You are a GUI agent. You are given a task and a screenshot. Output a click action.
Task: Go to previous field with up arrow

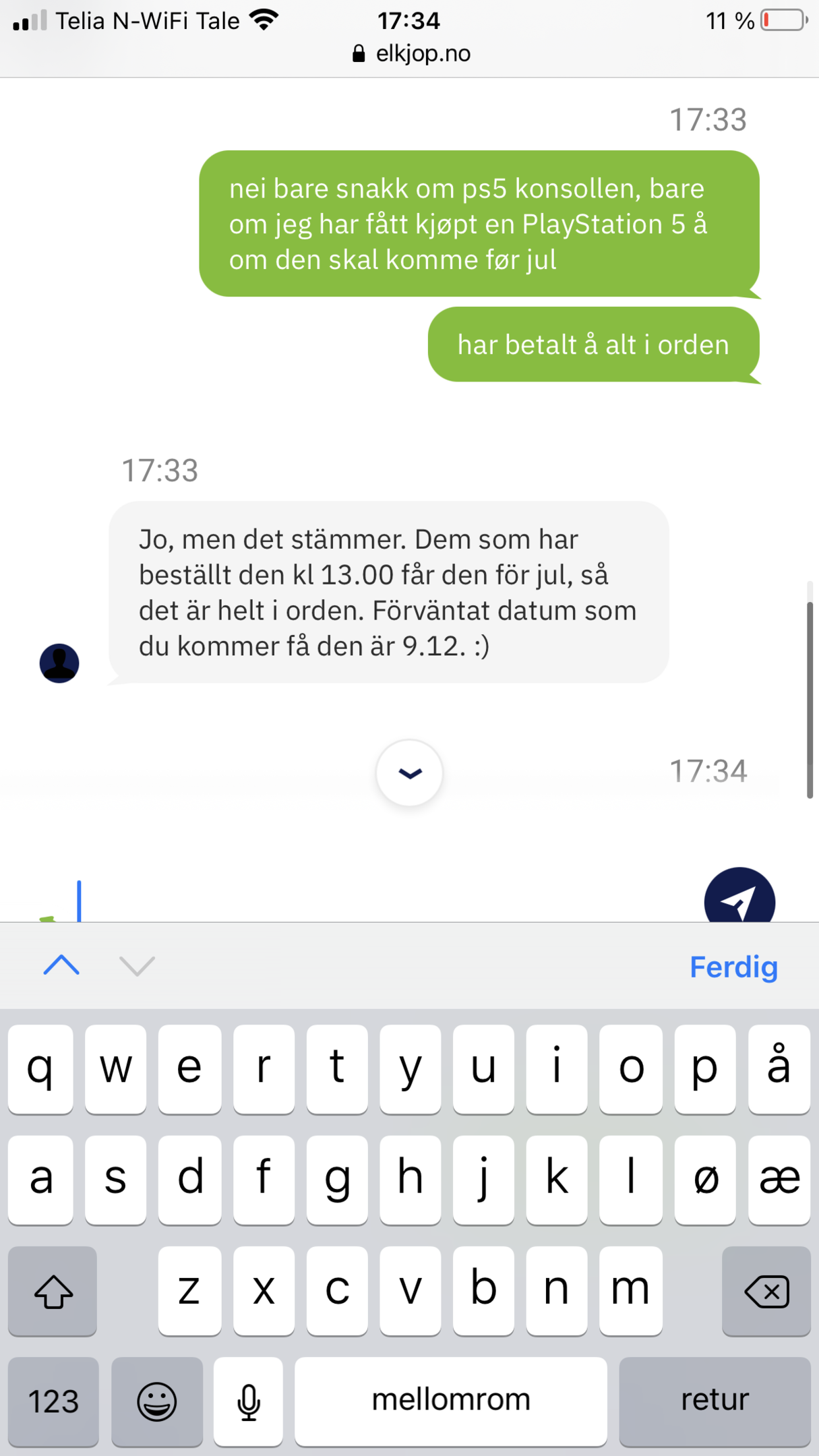click(x=61, y=965)
